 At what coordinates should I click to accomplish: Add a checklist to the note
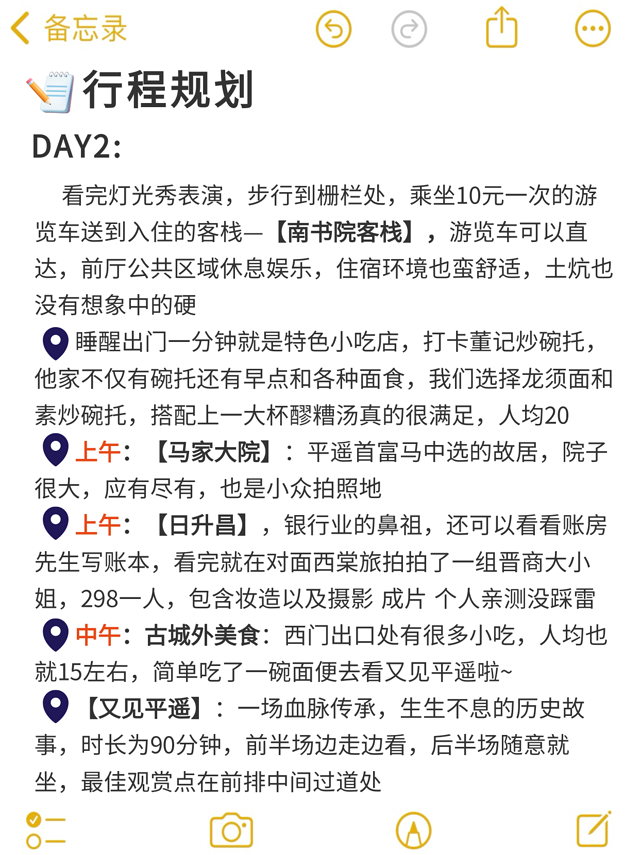point(46,829)
